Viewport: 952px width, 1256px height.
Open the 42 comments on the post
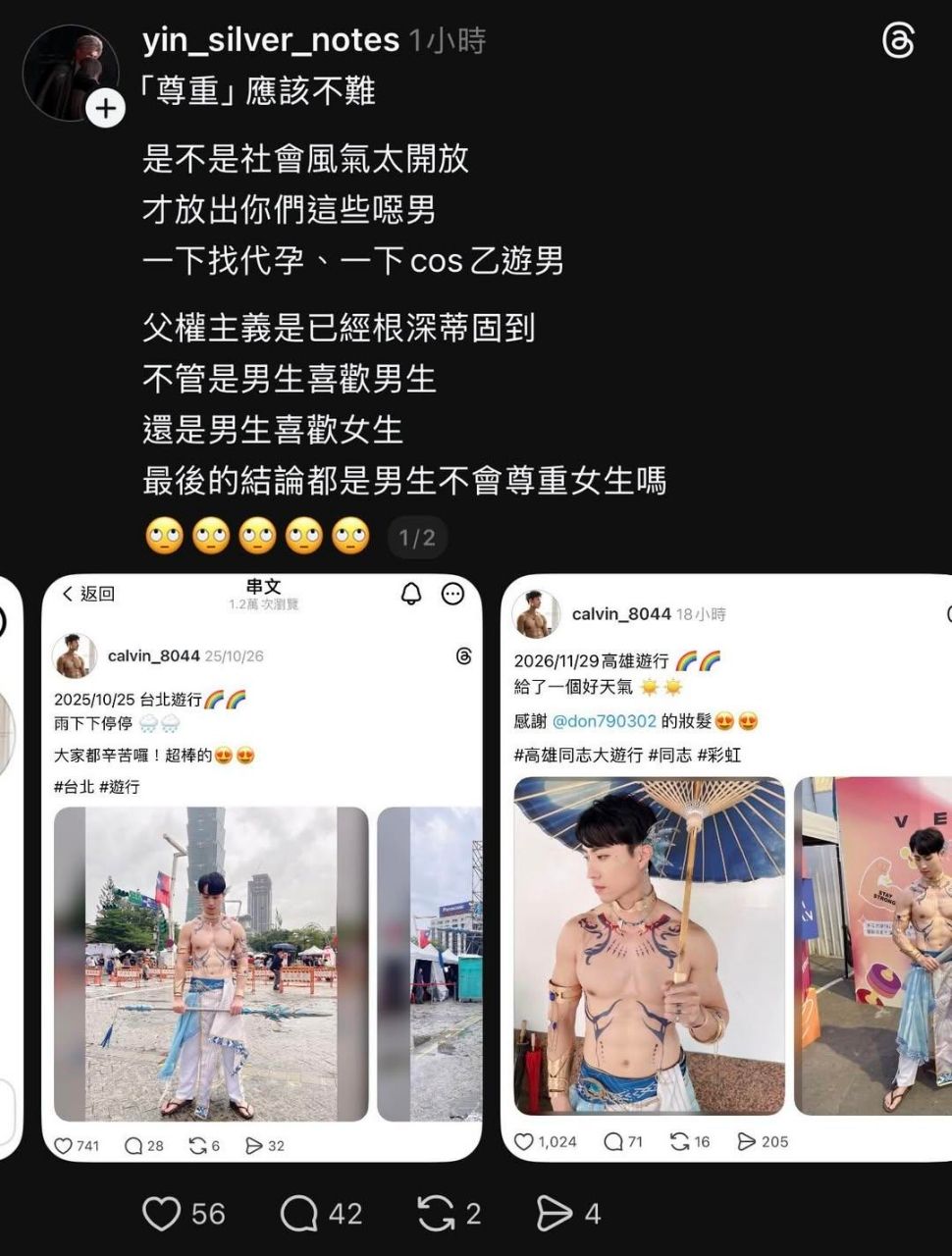click(x=299, y=1214)
